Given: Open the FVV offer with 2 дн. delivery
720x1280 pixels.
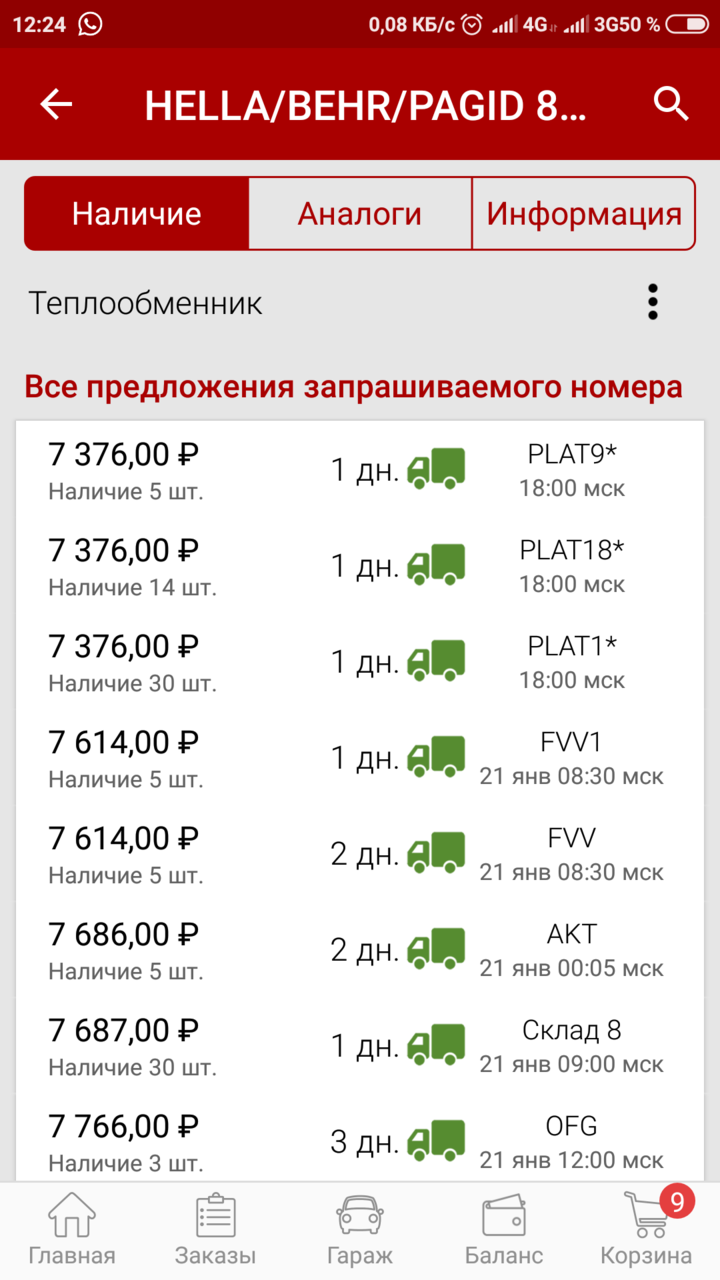Looking at the screenshot, I should [x=360, y=853].
